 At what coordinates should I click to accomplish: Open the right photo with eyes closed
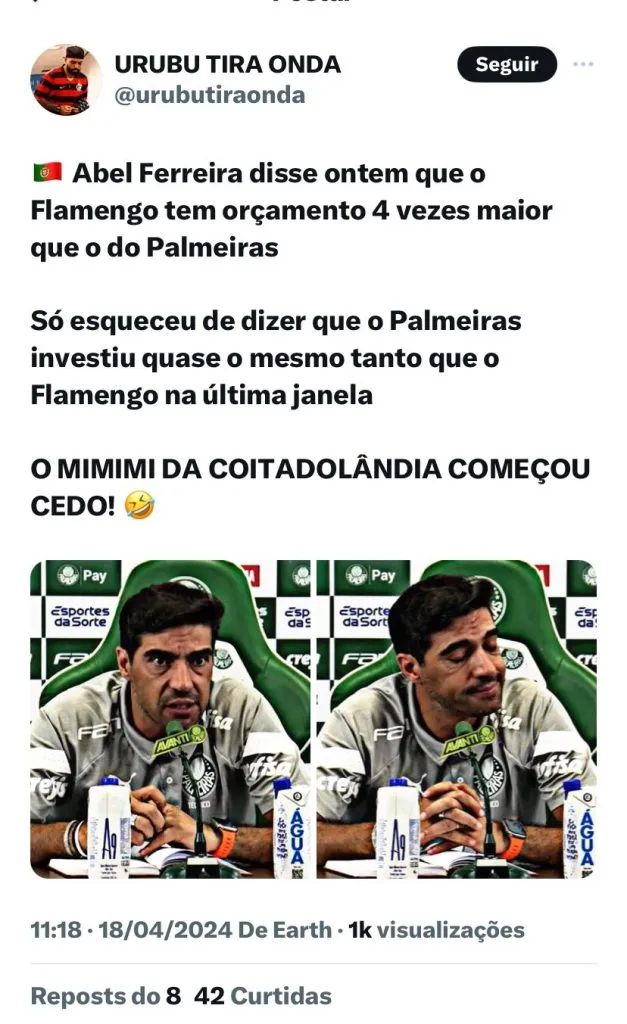[457, 719]
